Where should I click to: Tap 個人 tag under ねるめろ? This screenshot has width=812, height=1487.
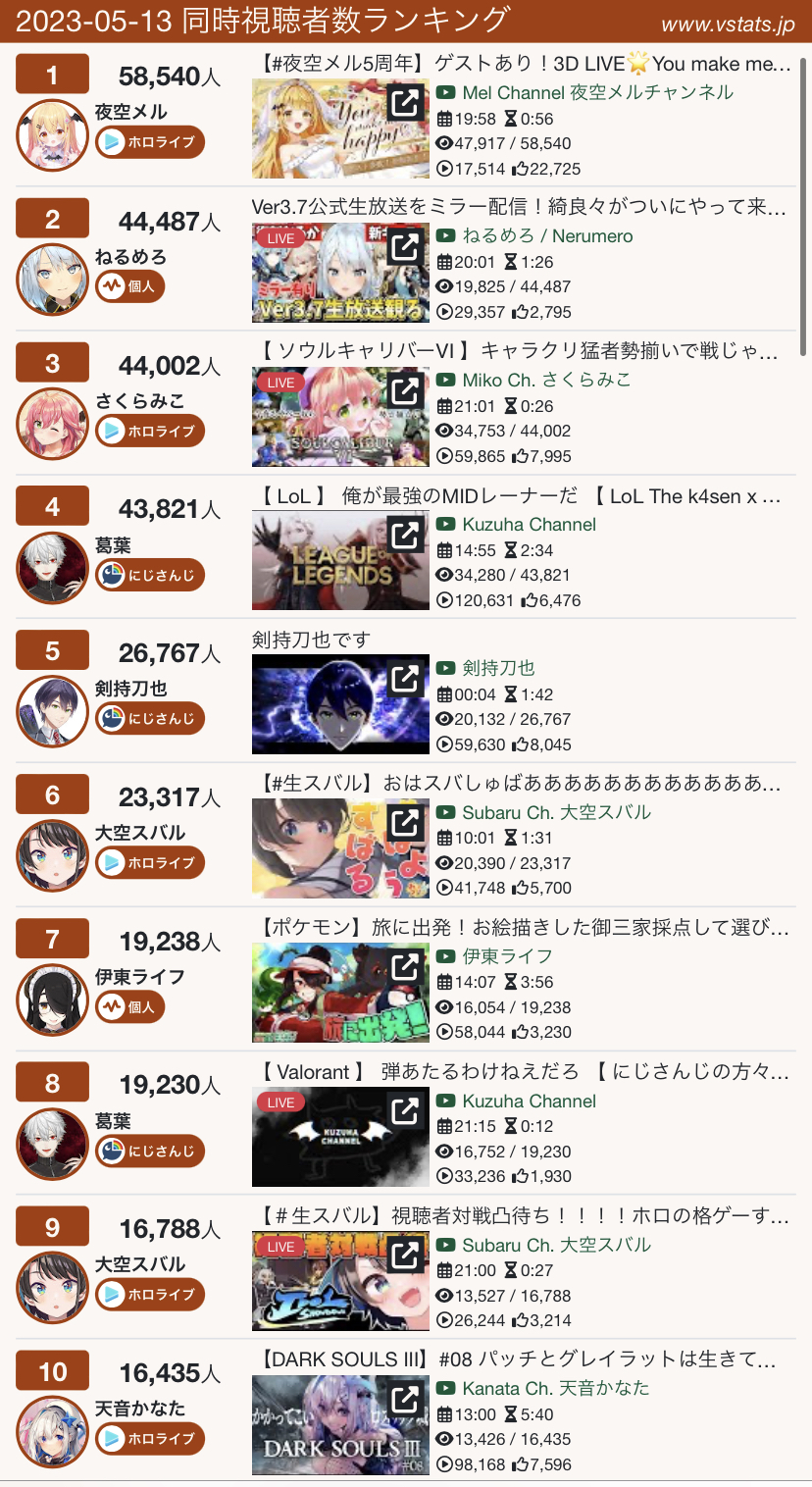[x=130, y=286]
